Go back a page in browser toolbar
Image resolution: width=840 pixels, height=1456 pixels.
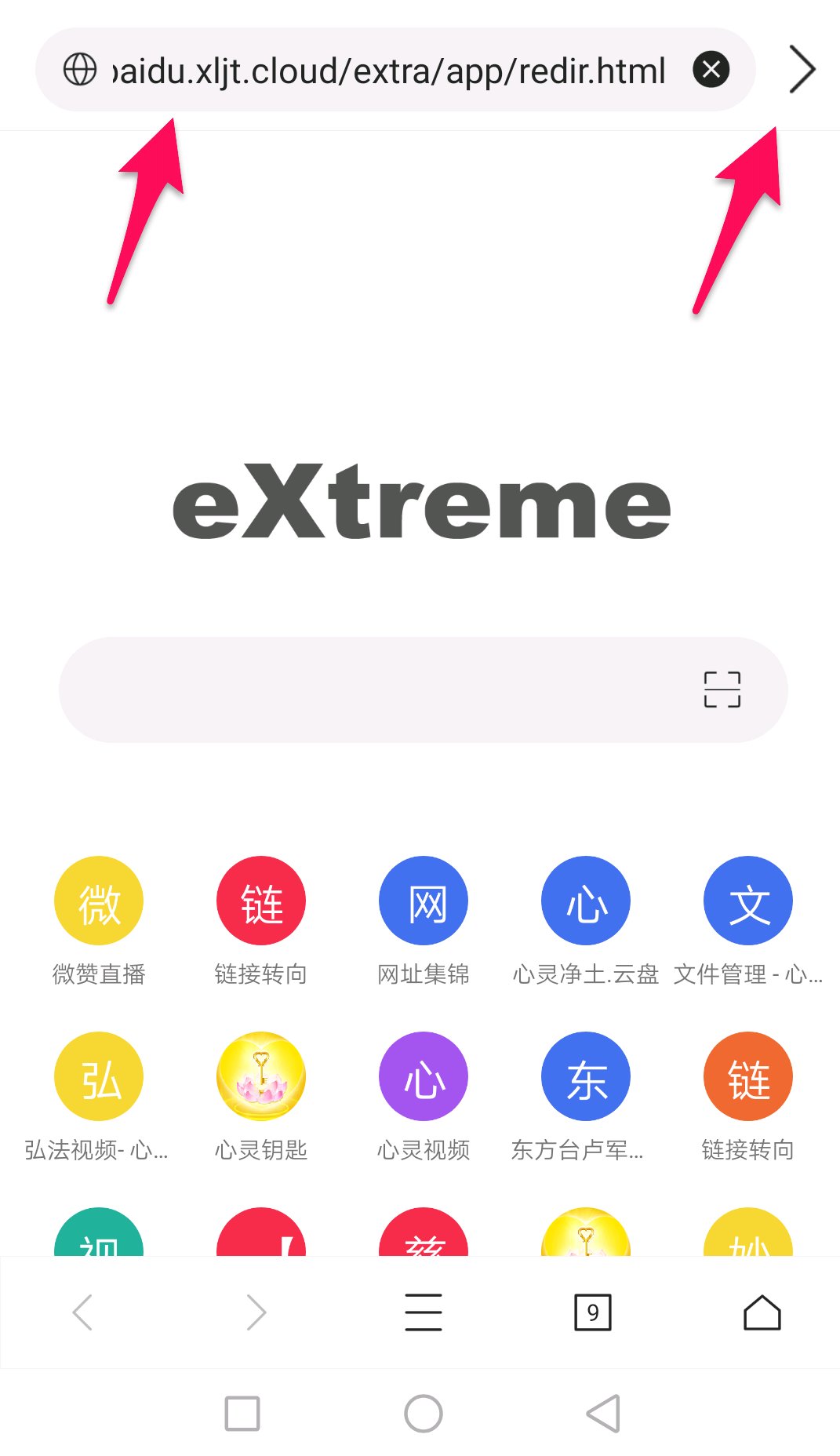click(x=83, y=1312)
